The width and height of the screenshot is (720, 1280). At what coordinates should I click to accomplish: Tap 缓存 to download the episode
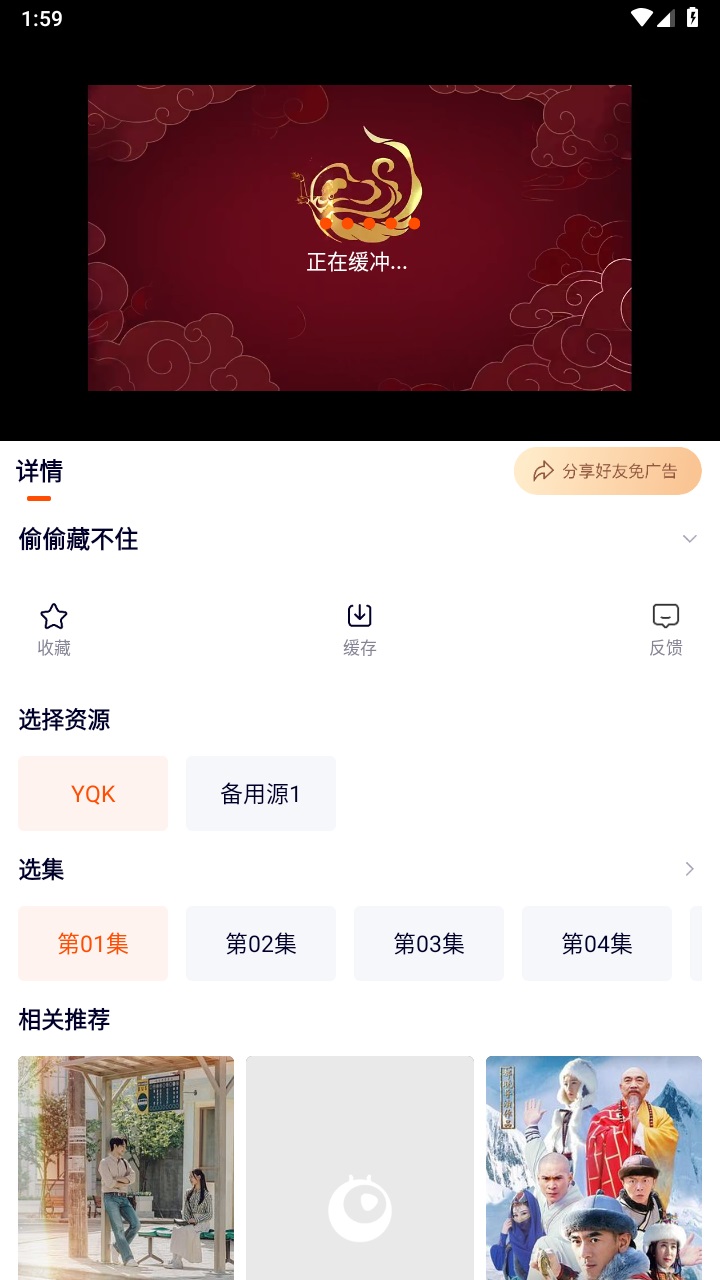pos(359,630)
